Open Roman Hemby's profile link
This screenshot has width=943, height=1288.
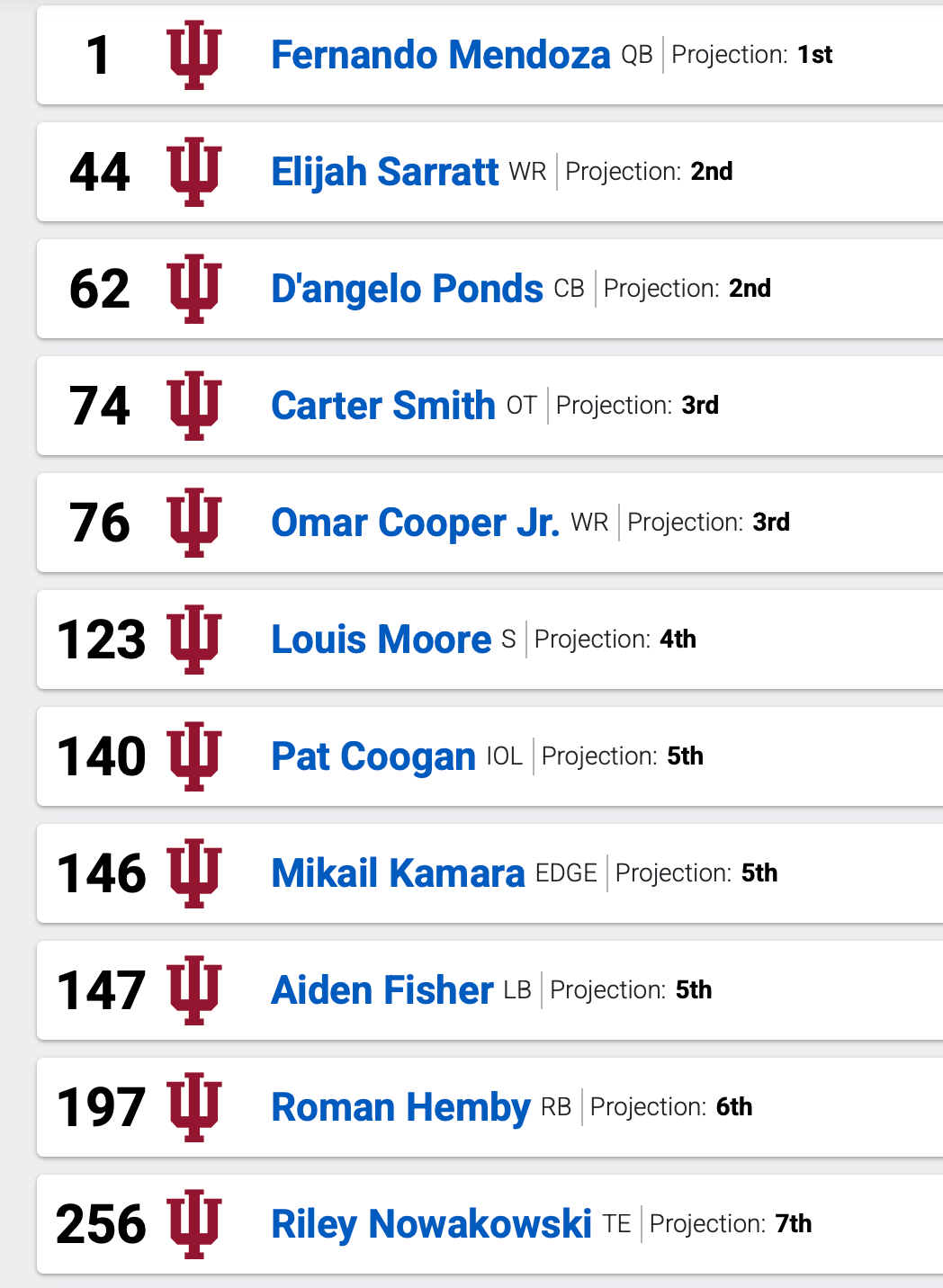(x=400, y=1107)
